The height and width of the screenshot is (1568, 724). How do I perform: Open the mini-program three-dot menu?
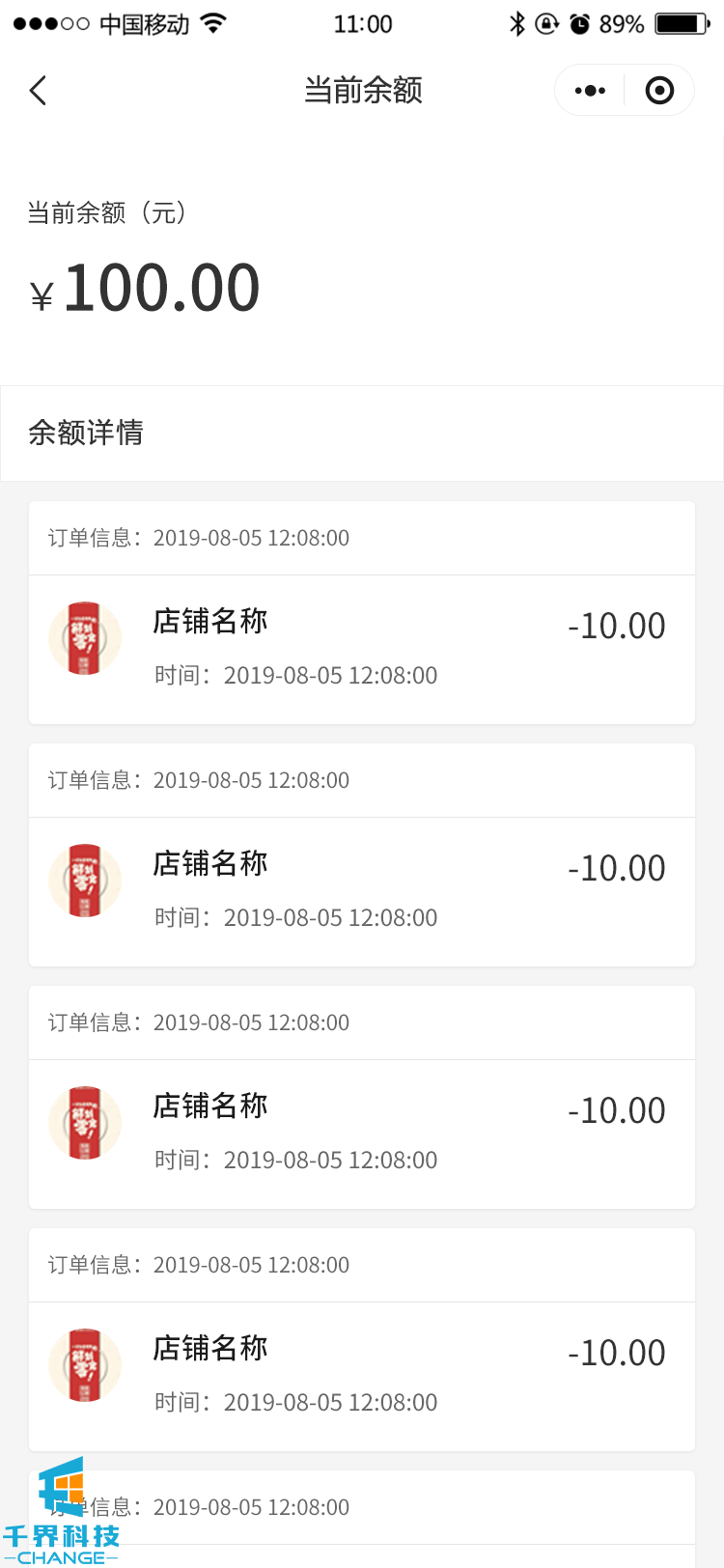(x=590, y=91)
